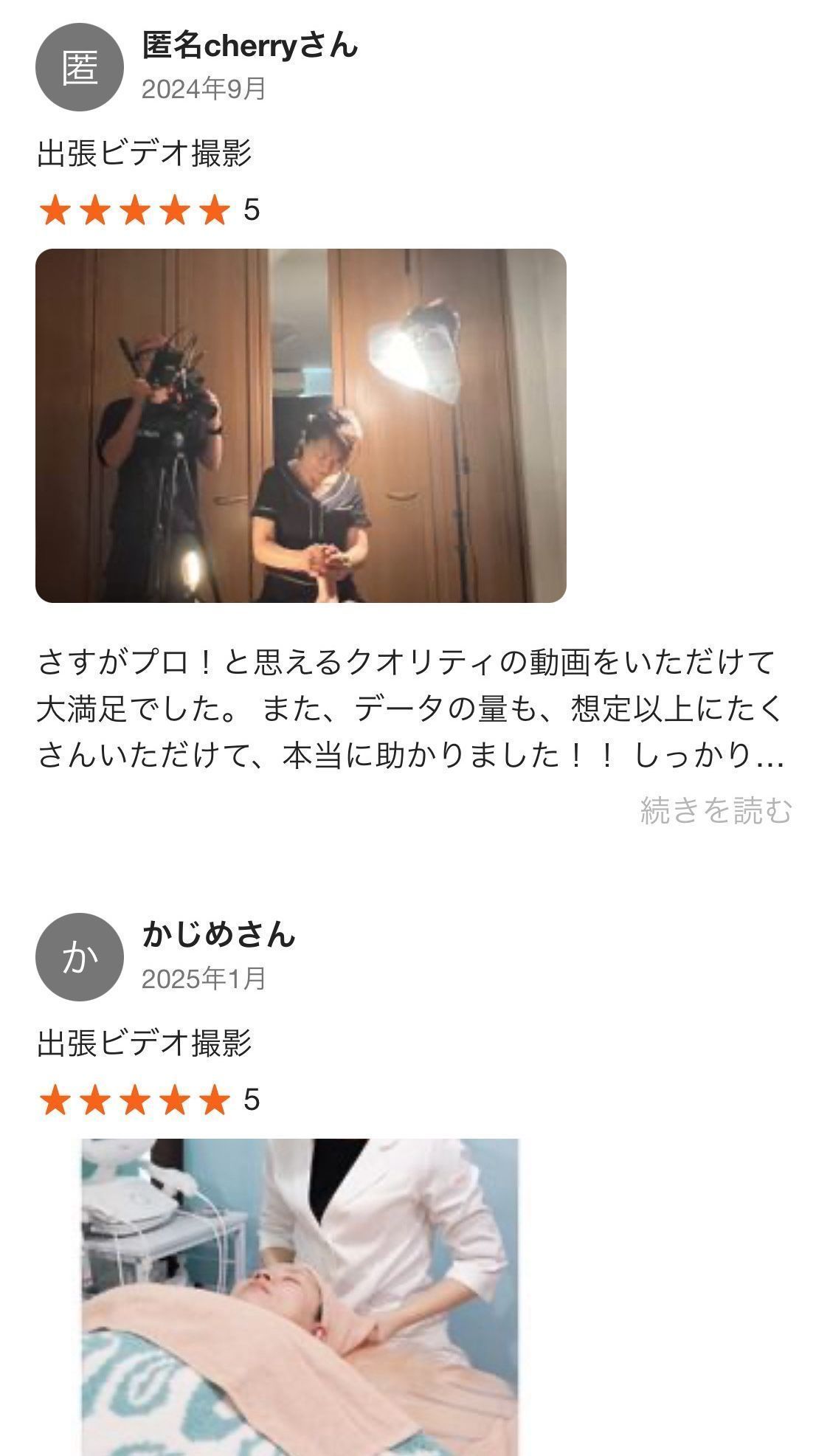The height and width of the screenshot is (1456, 830).
Task: Open the video shoot photo in cherry's review
Action: [300, 426]
